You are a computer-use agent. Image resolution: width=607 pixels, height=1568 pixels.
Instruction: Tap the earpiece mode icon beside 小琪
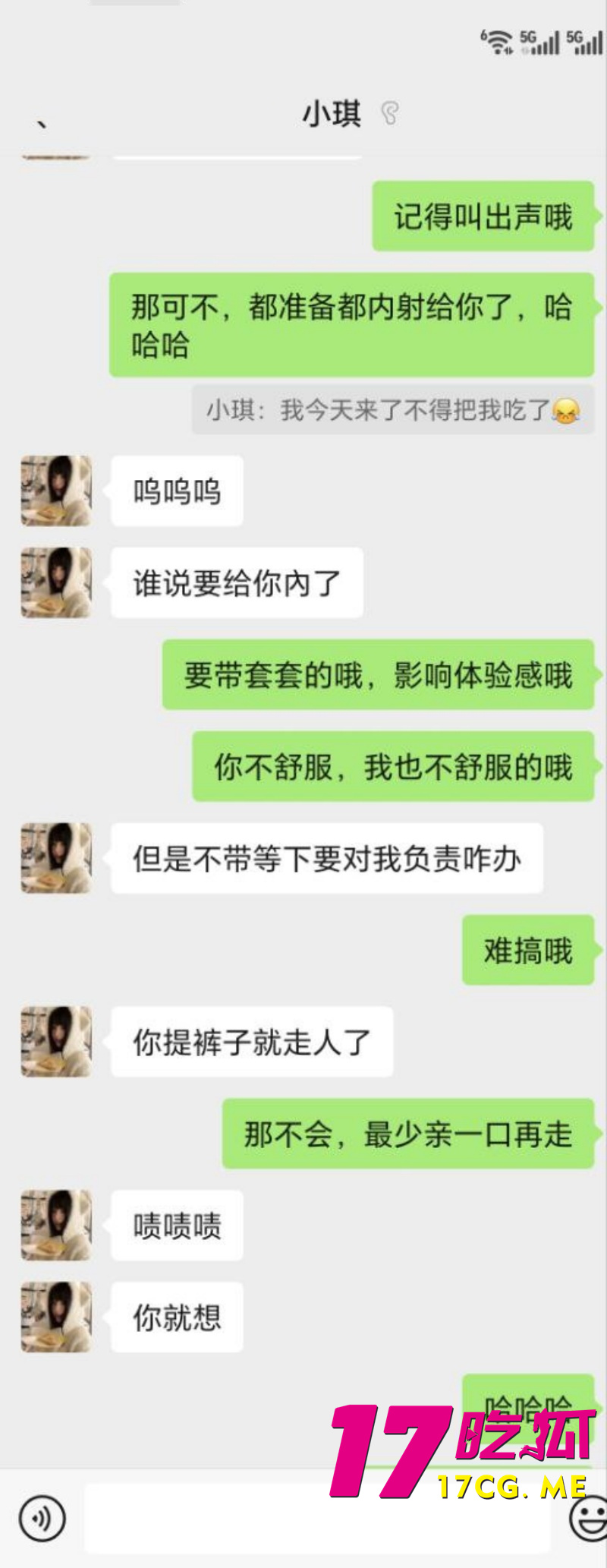[388, 114]
